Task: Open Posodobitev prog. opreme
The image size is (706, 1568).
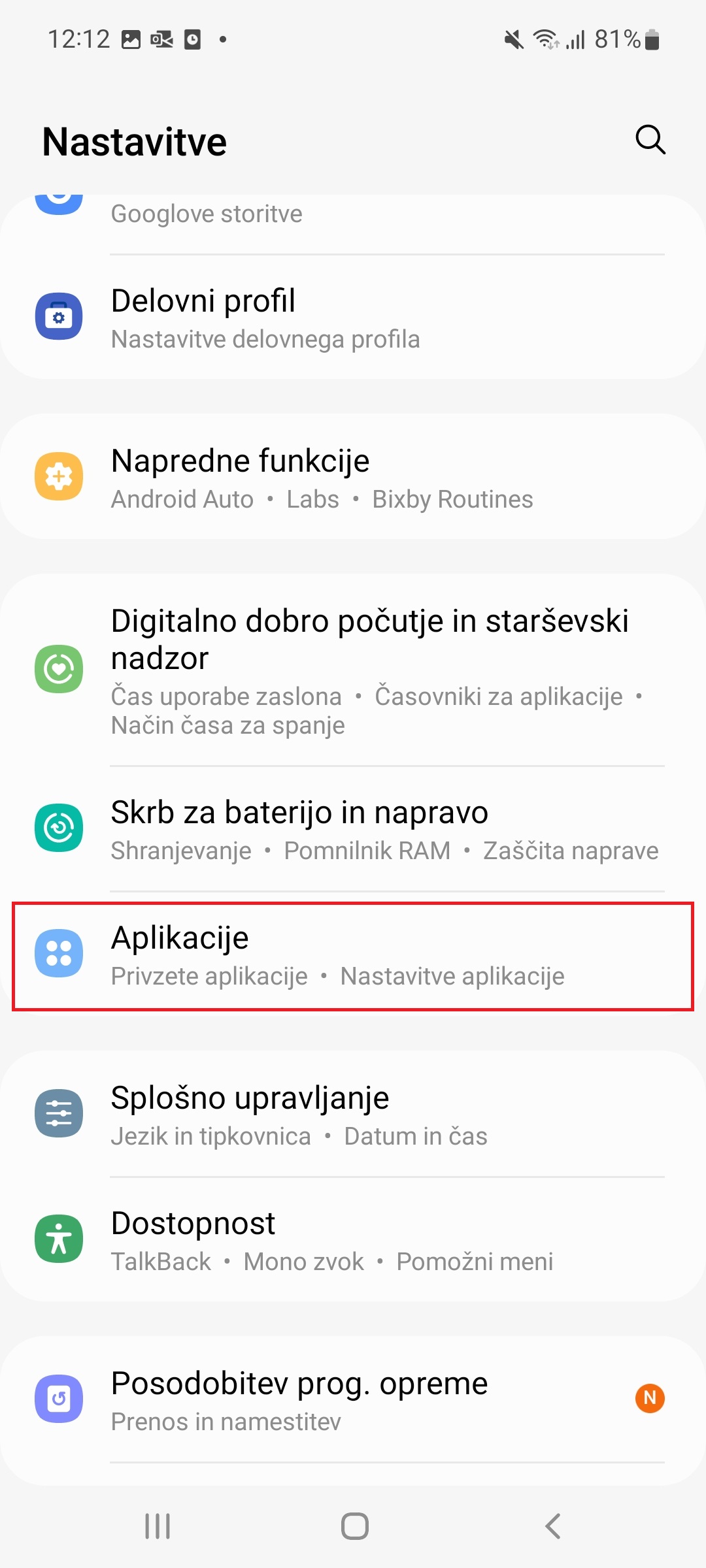Action: (353, 1400)
